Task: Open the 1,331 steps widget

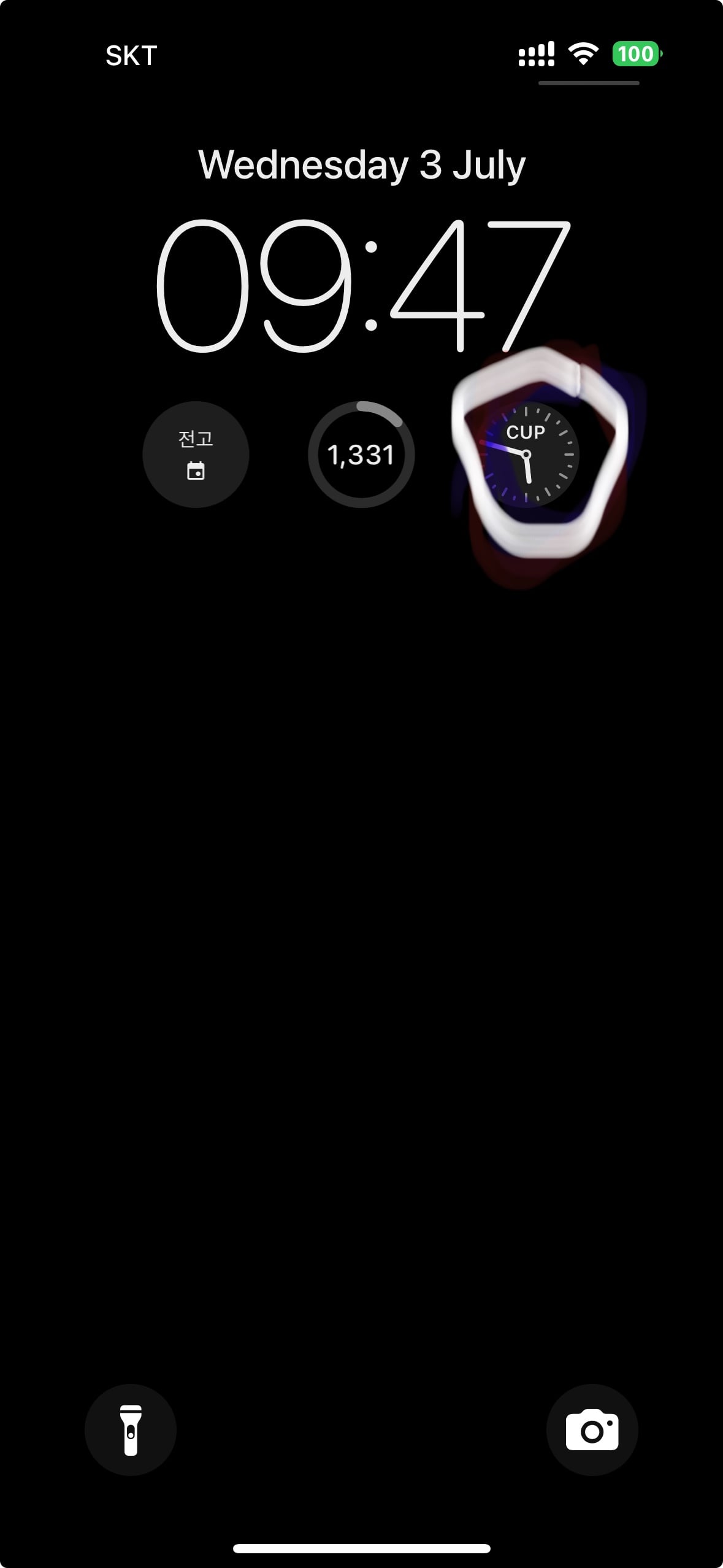Action: [361, 455]
